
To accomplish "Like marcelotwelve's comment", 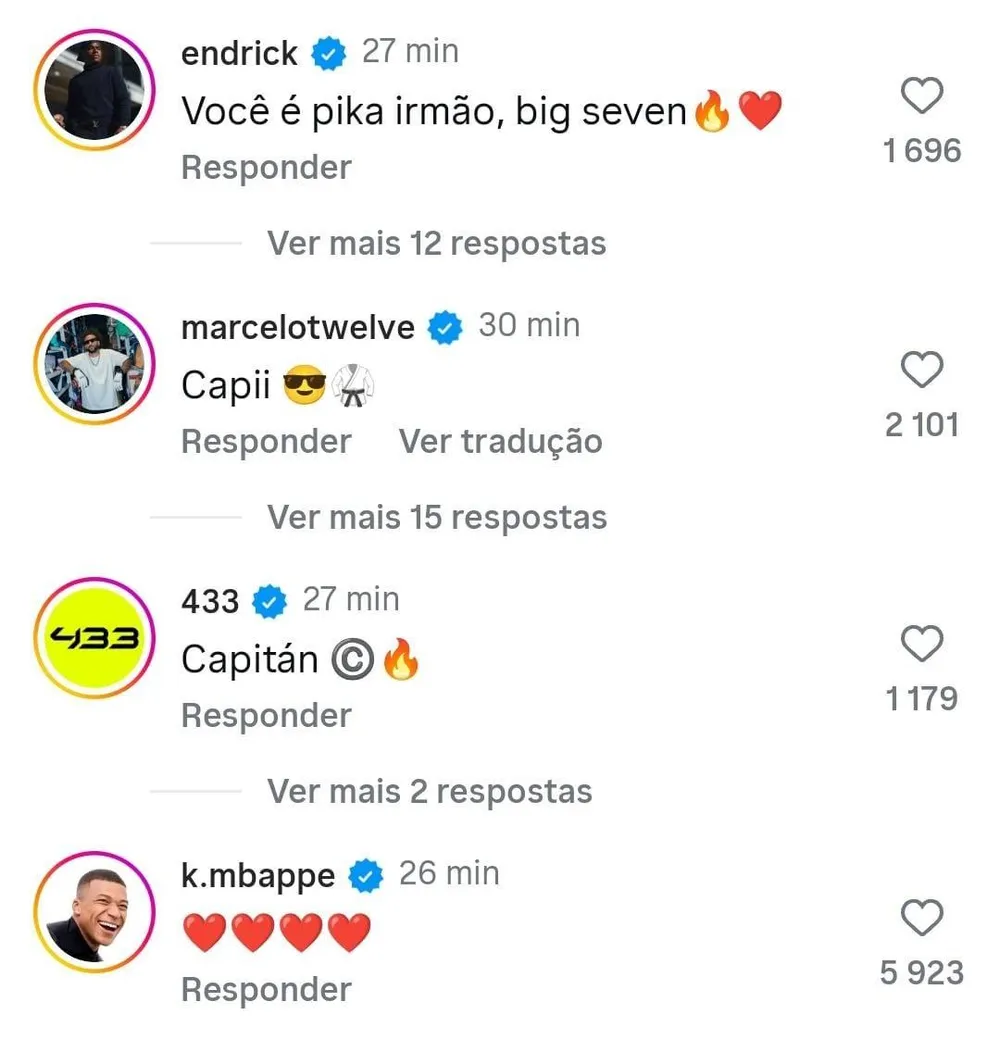I will coord(921,371).
